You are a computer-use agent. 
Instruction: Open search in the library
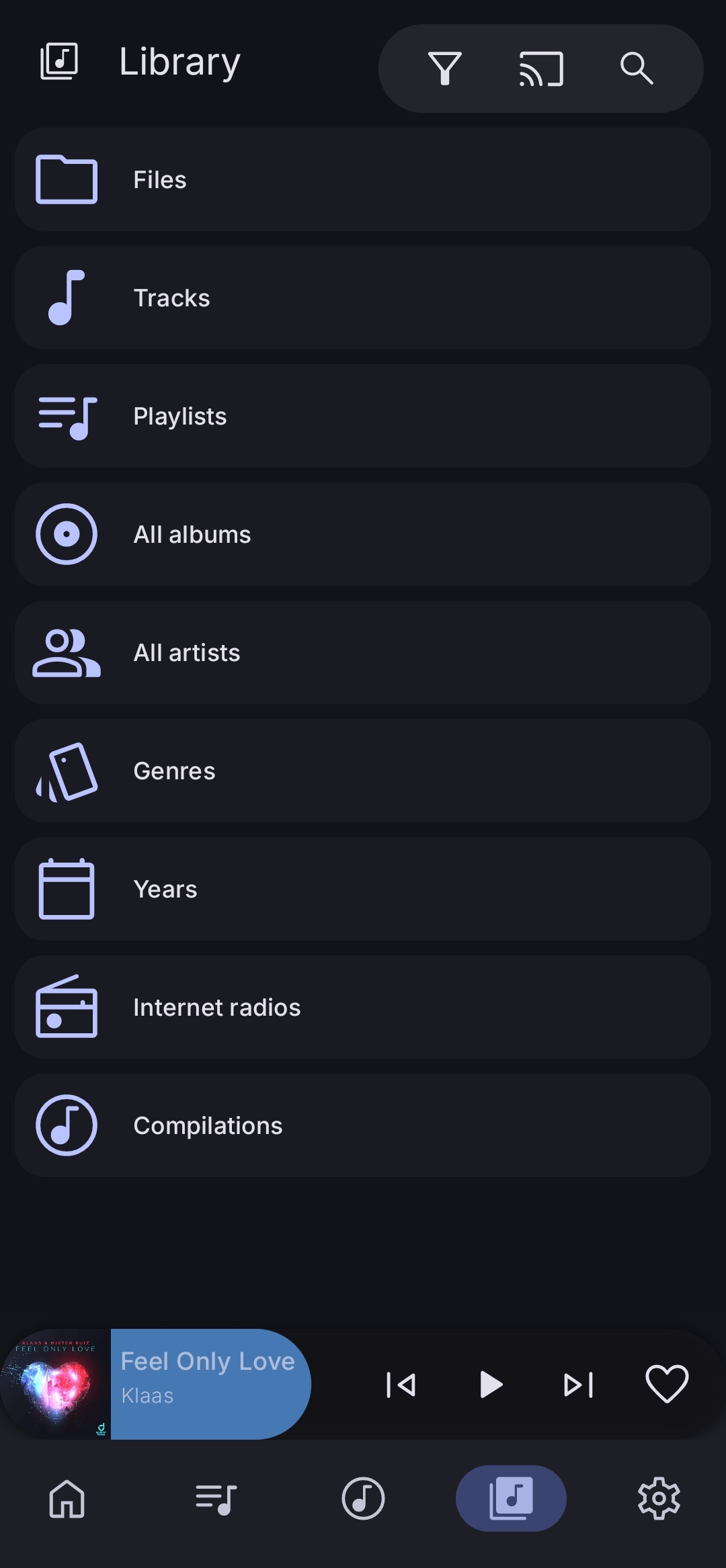636,69
